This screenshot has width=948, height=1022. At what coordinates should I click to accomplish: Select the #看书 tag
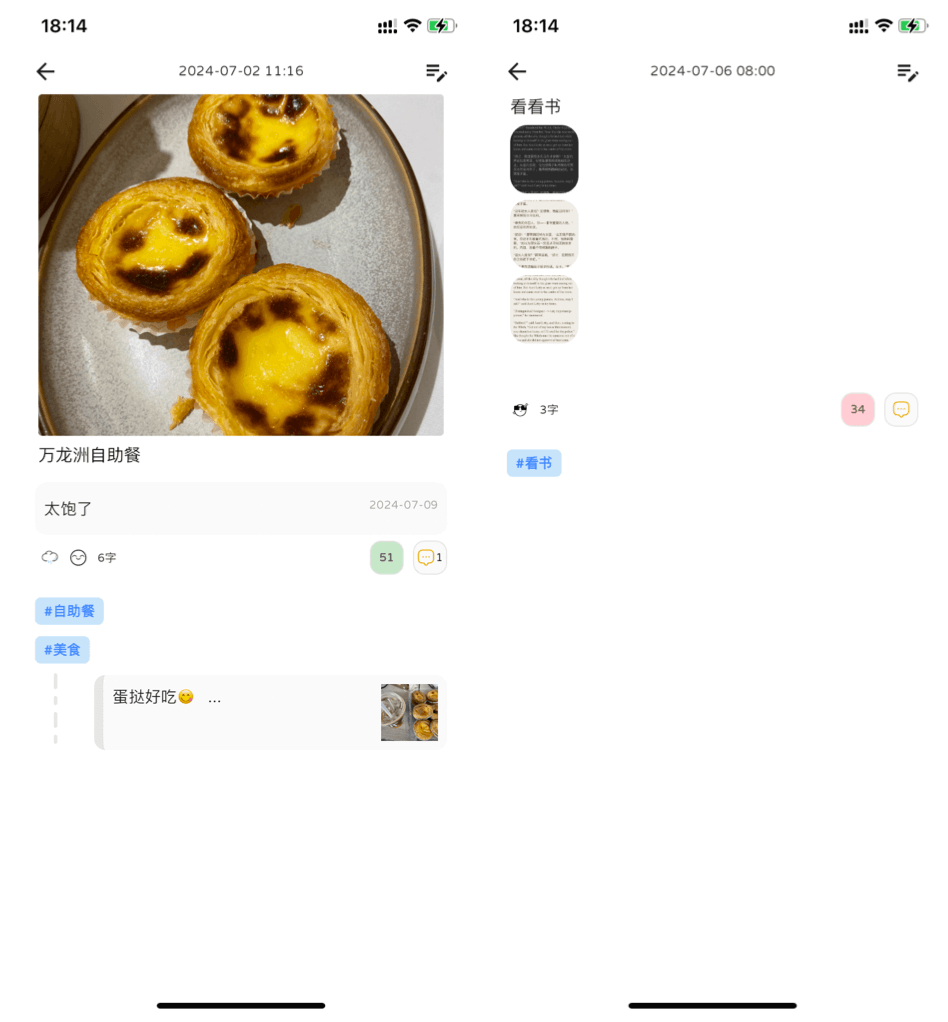coord(534,463)
